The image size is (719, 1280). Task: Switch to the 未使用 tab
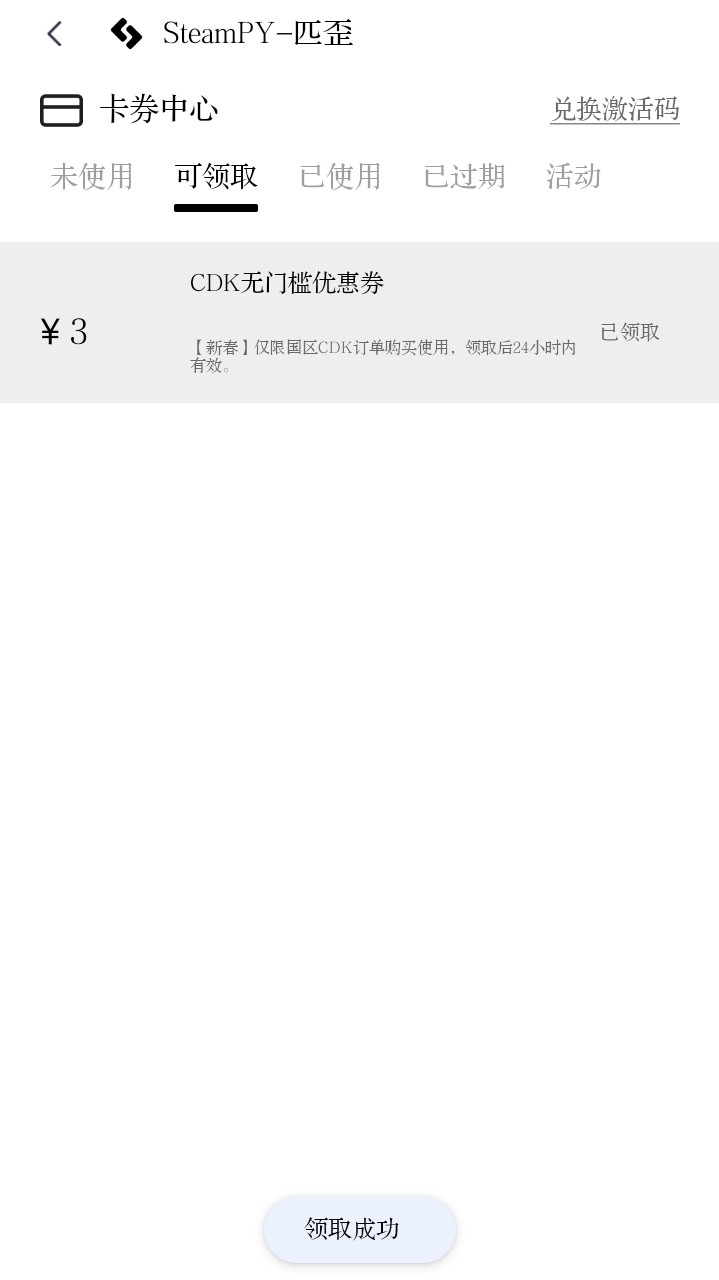tap(92, 177)
